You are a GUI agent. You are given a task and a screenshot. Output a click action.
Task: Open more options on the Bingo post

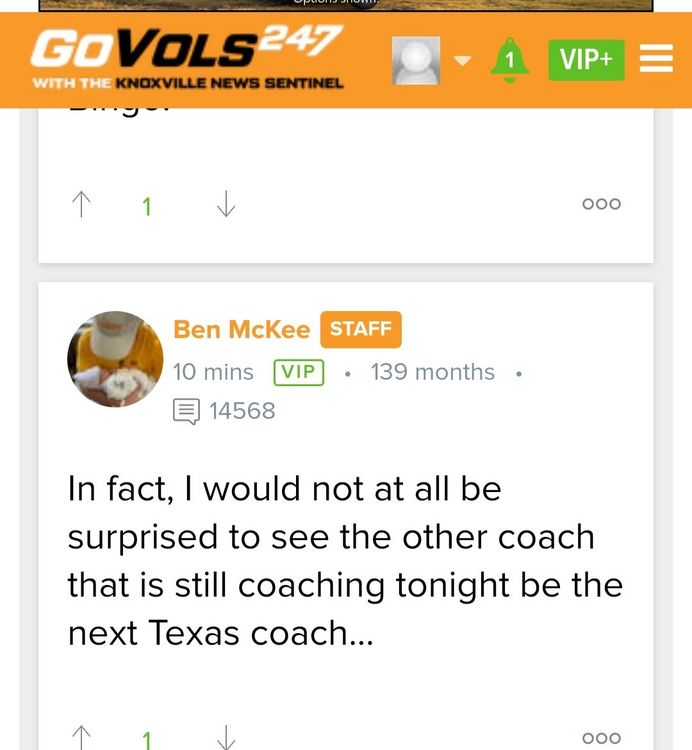601,204
